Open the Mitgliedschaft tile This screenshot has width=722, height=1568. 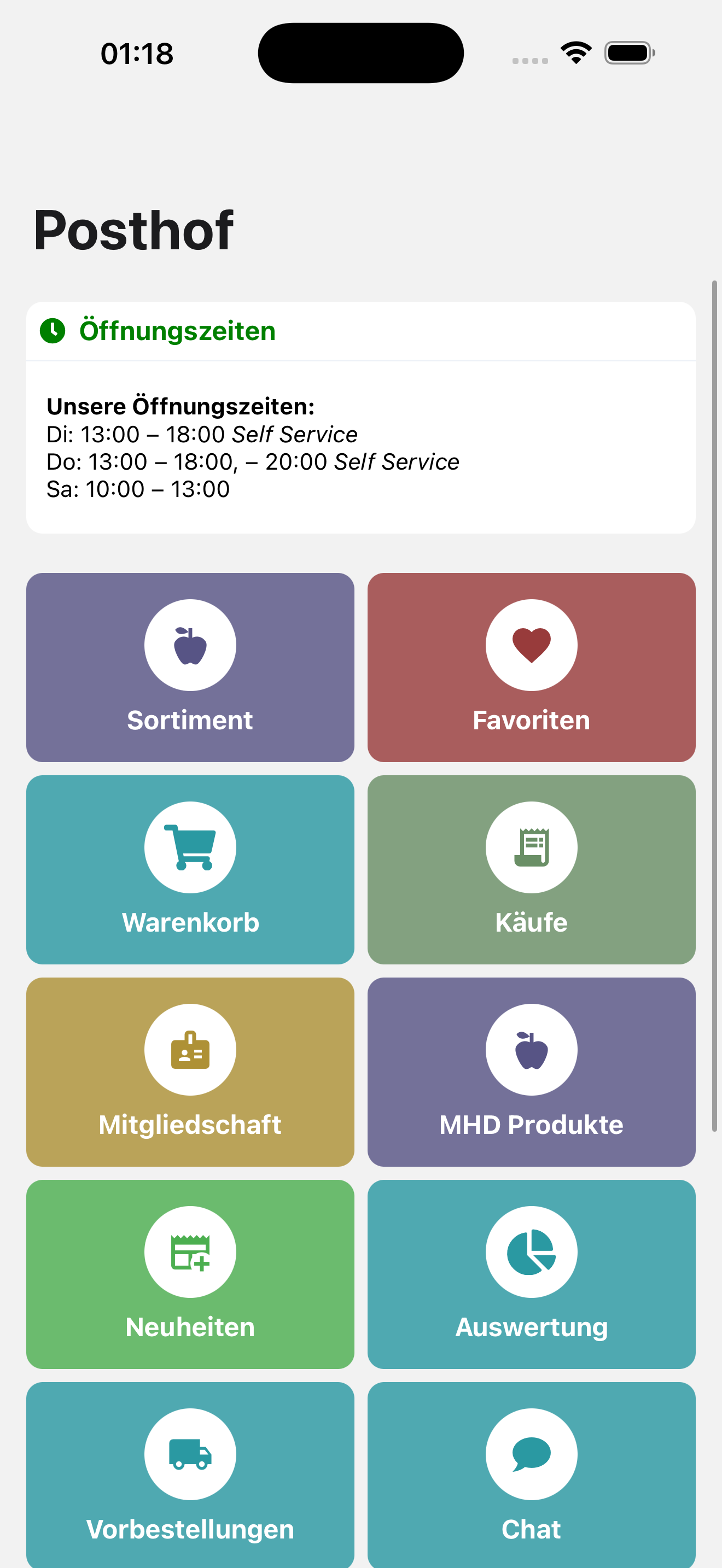coord(190,1072)
